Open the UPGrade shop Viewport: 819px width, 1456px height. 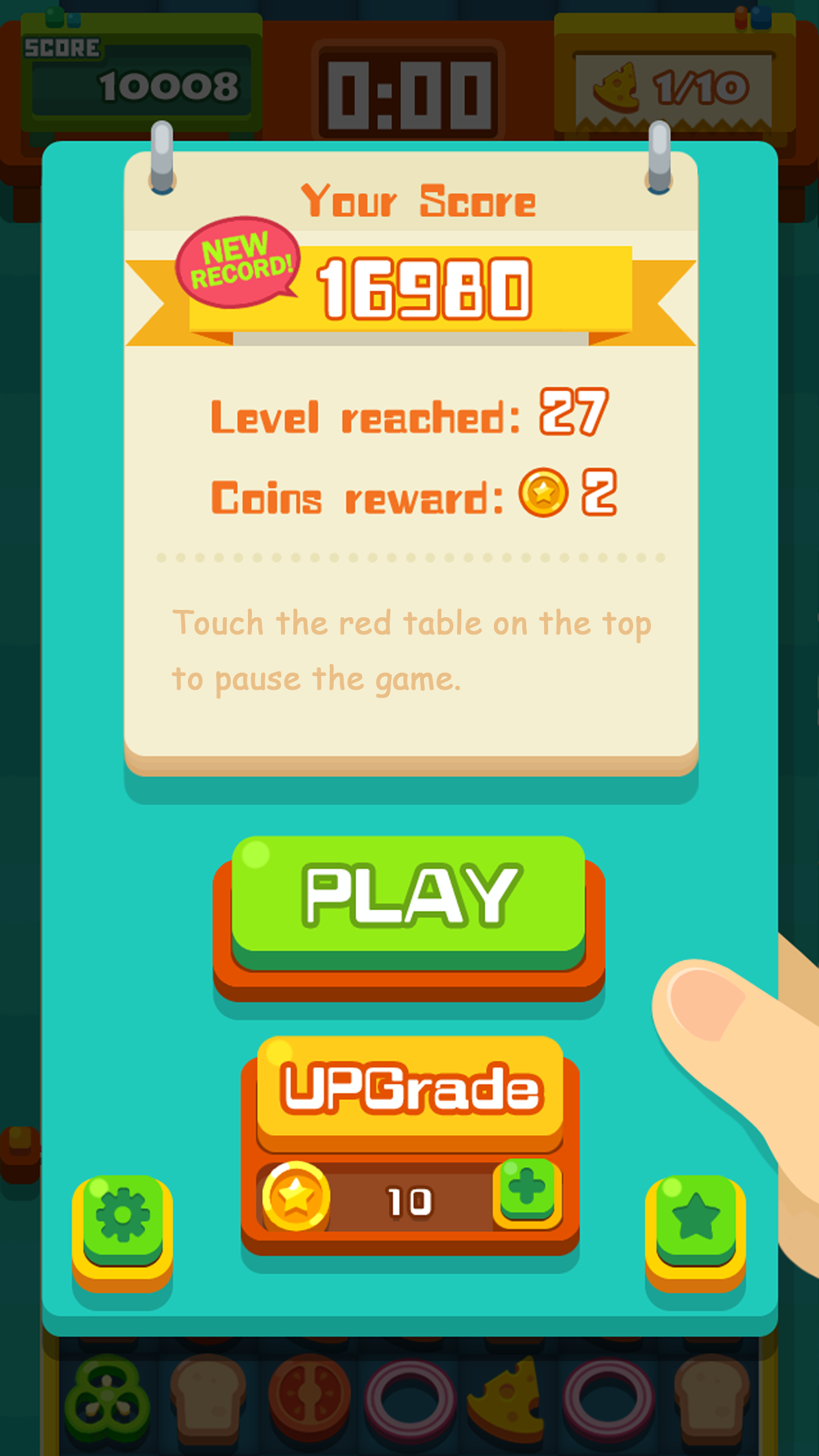click(410, 1088)
